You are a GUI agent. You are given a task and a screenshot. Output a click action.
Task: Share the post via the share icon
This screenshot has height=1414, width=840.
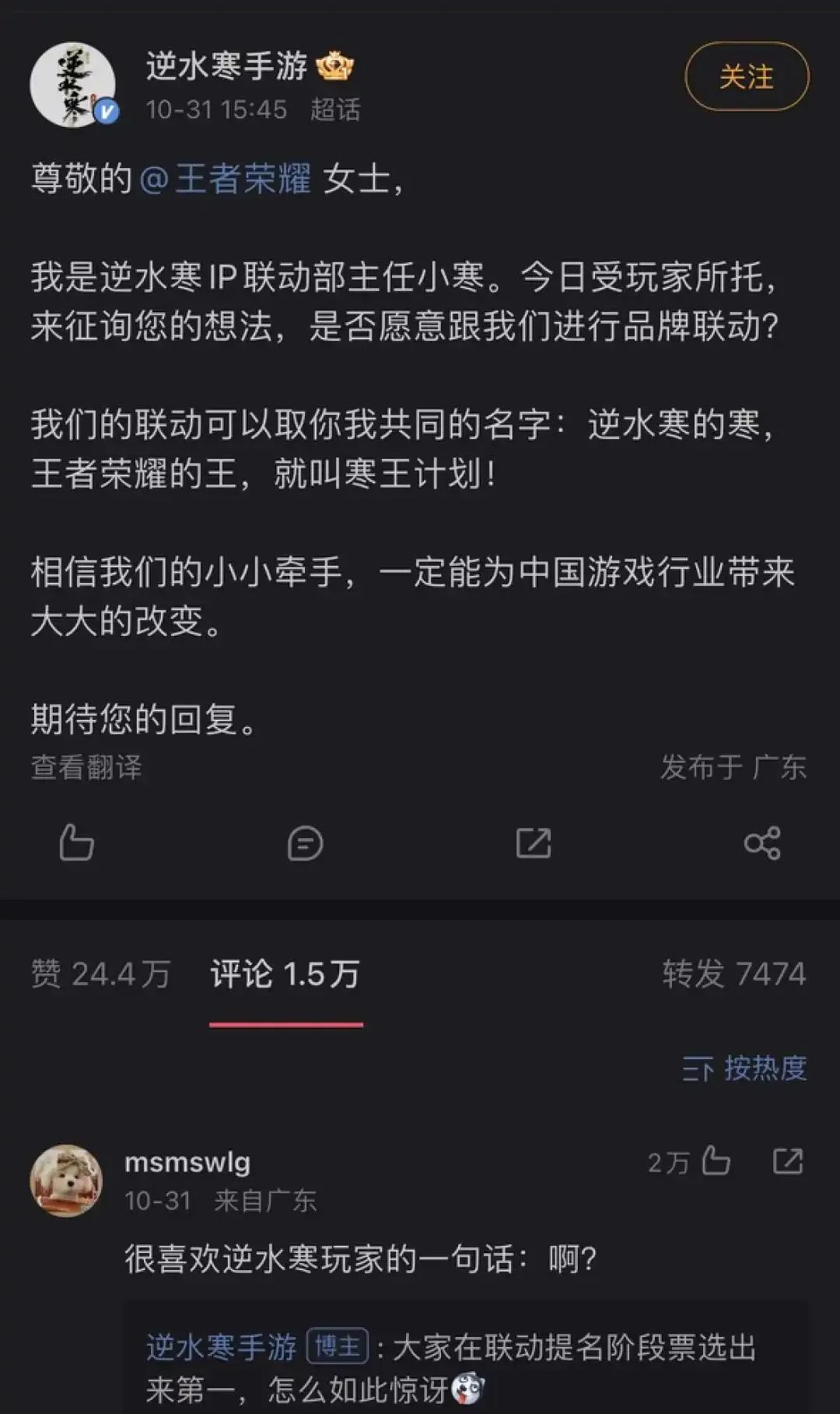click(x=761, y=843)
